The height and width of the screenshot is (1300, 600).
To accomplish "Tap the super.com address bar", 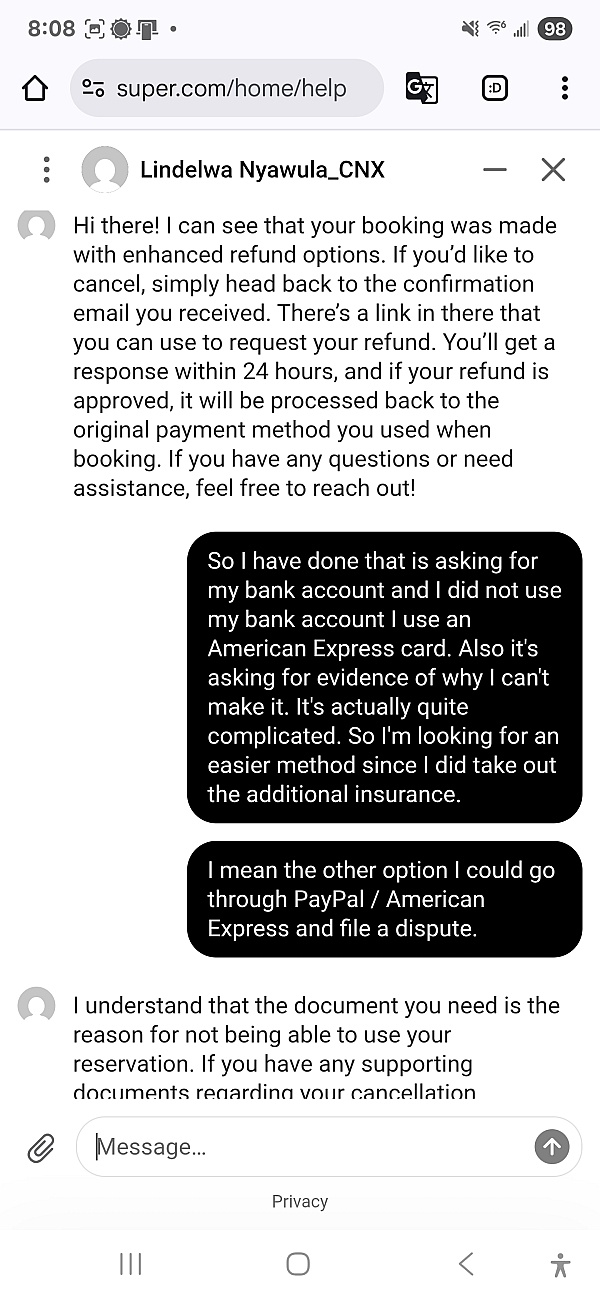I will point(230,88).
